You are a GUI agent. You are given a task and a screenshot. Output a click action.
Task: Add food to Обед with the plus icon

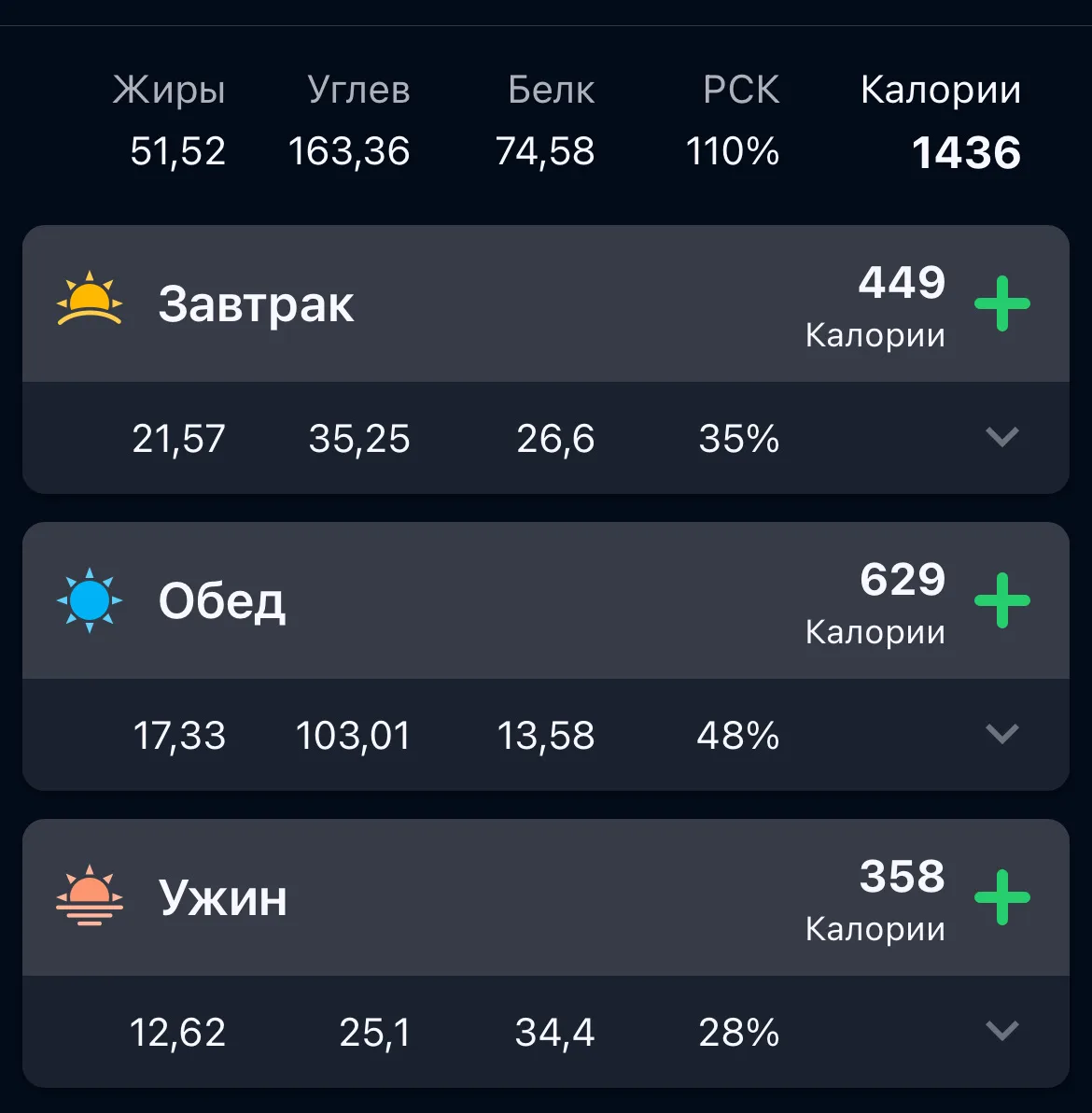(1001, 600)
